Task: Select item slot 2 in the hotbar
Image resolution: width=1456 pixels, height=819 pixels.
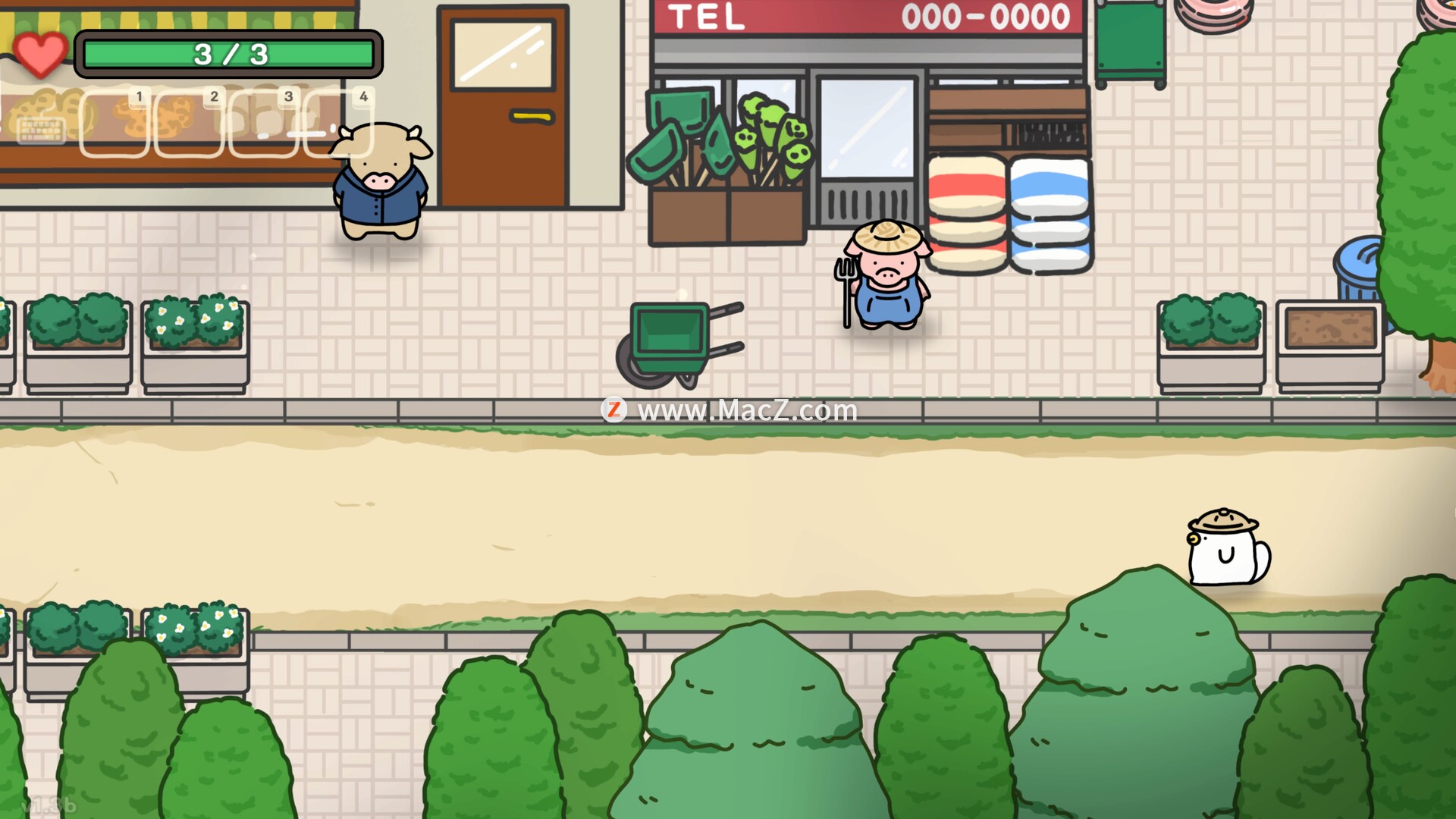Action: point(189,124)
